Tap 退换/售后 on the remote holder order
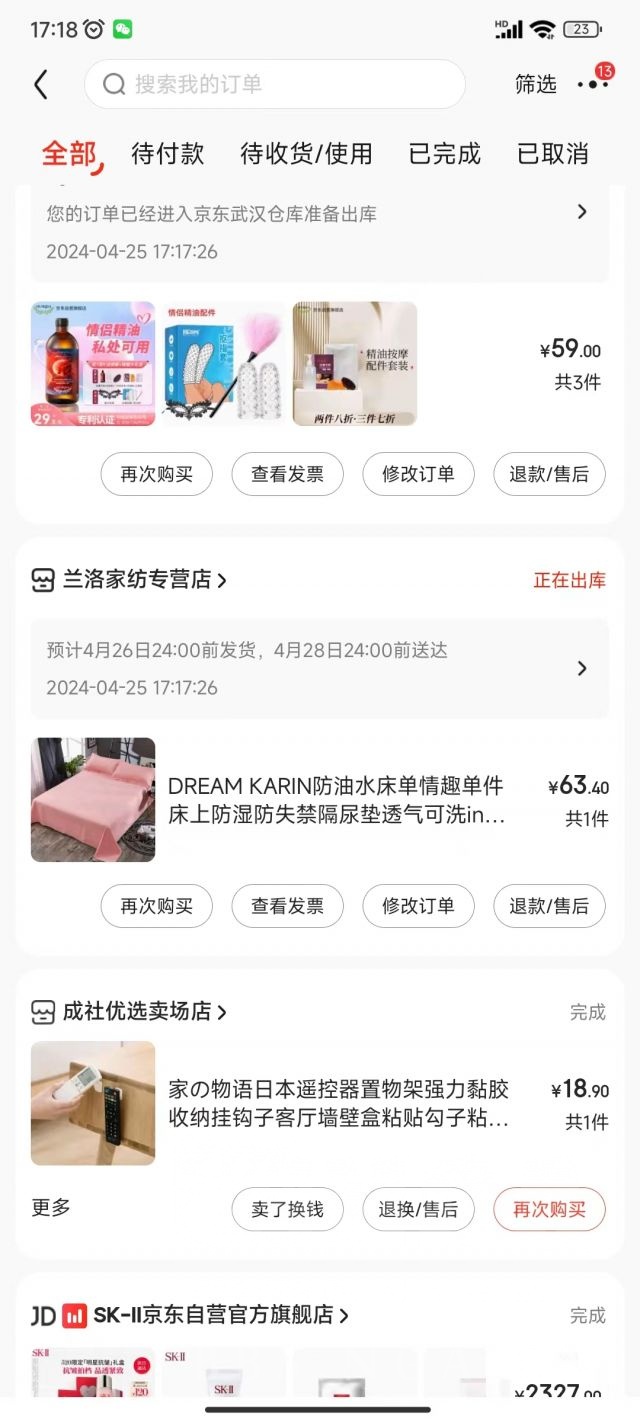 pos(418,1209)
